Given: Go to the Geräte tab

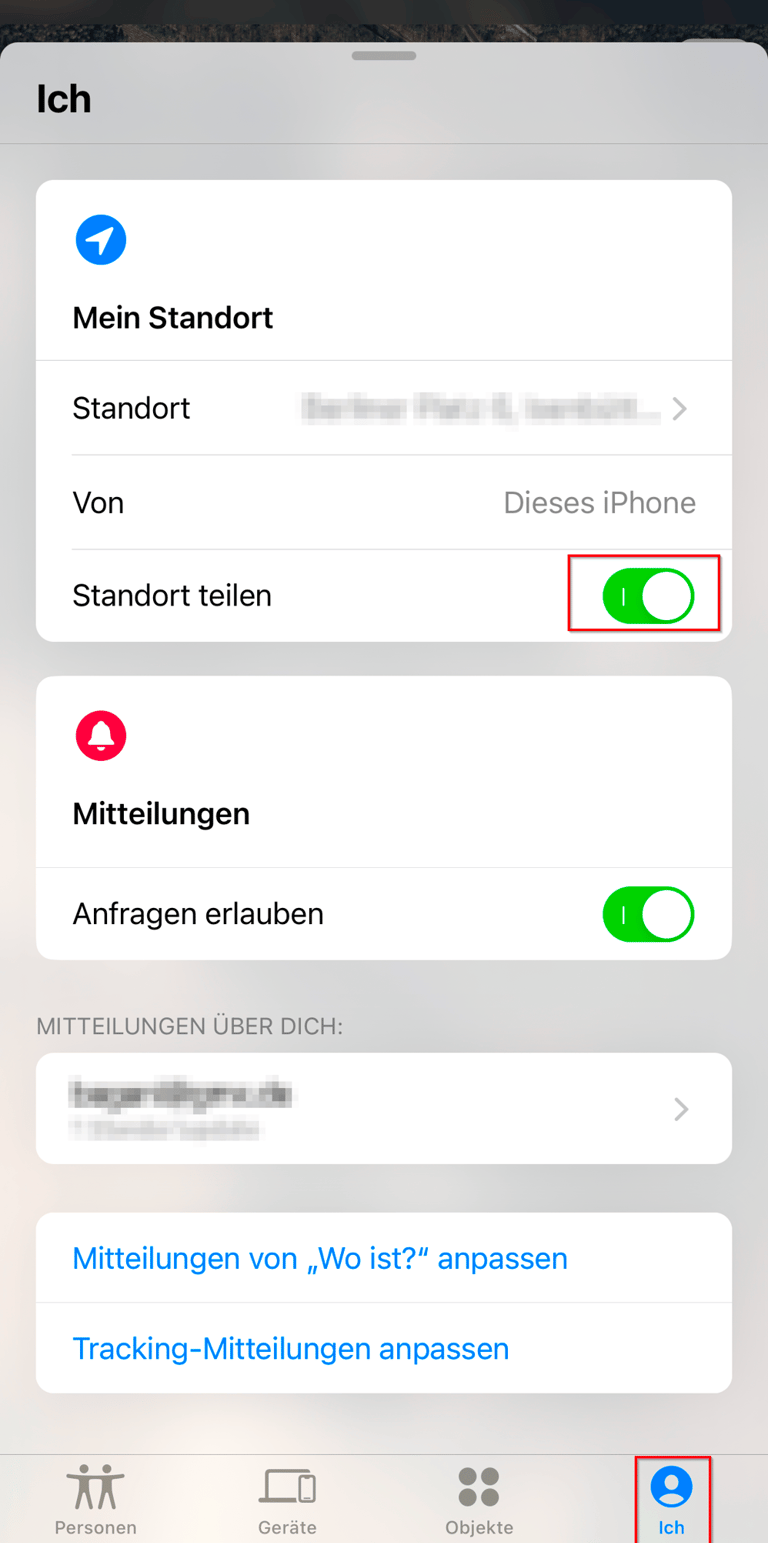Looking at the screenshot, I should (x=287, y=1499).
